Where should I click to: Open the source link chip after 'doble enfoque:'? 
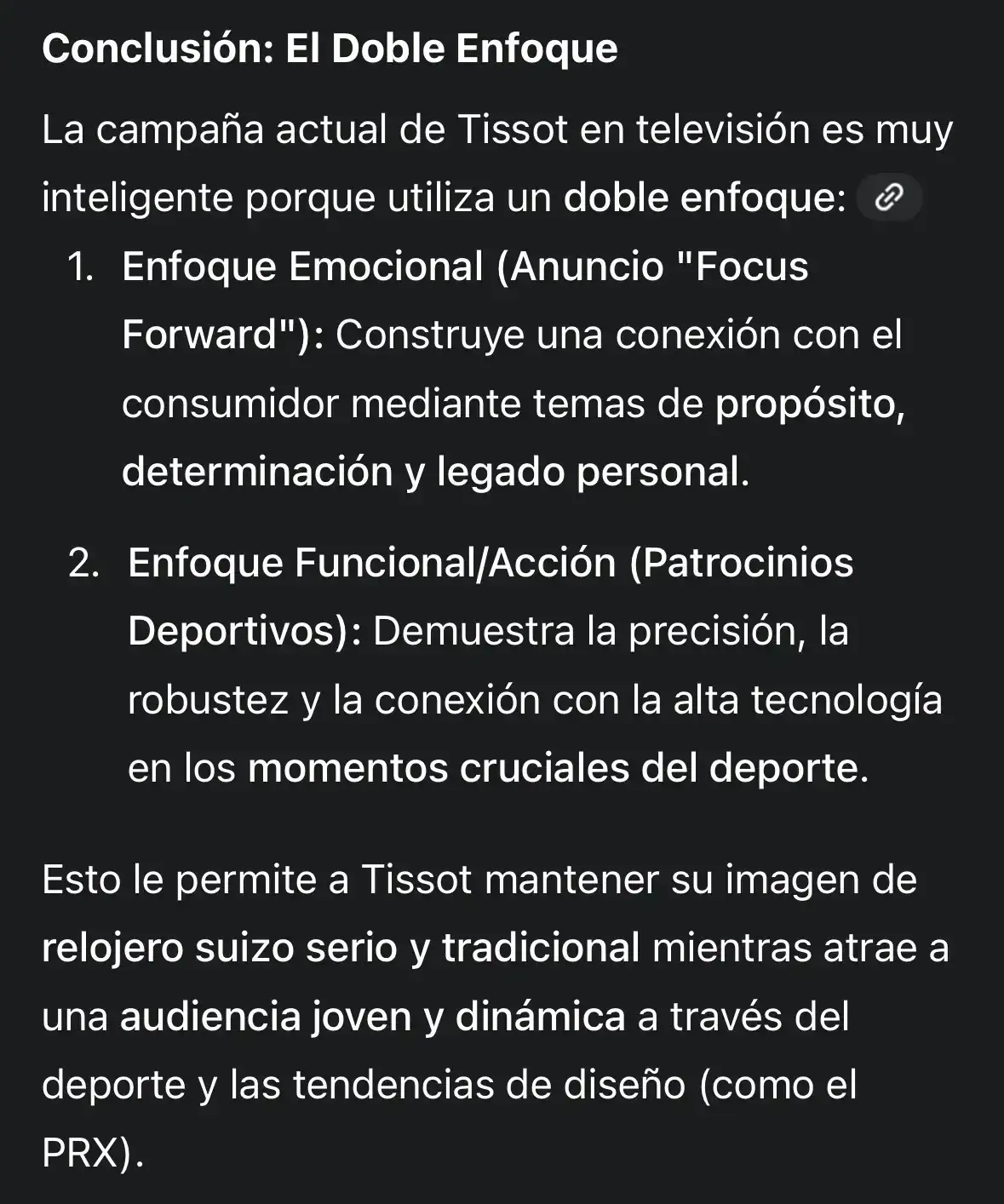888,198
